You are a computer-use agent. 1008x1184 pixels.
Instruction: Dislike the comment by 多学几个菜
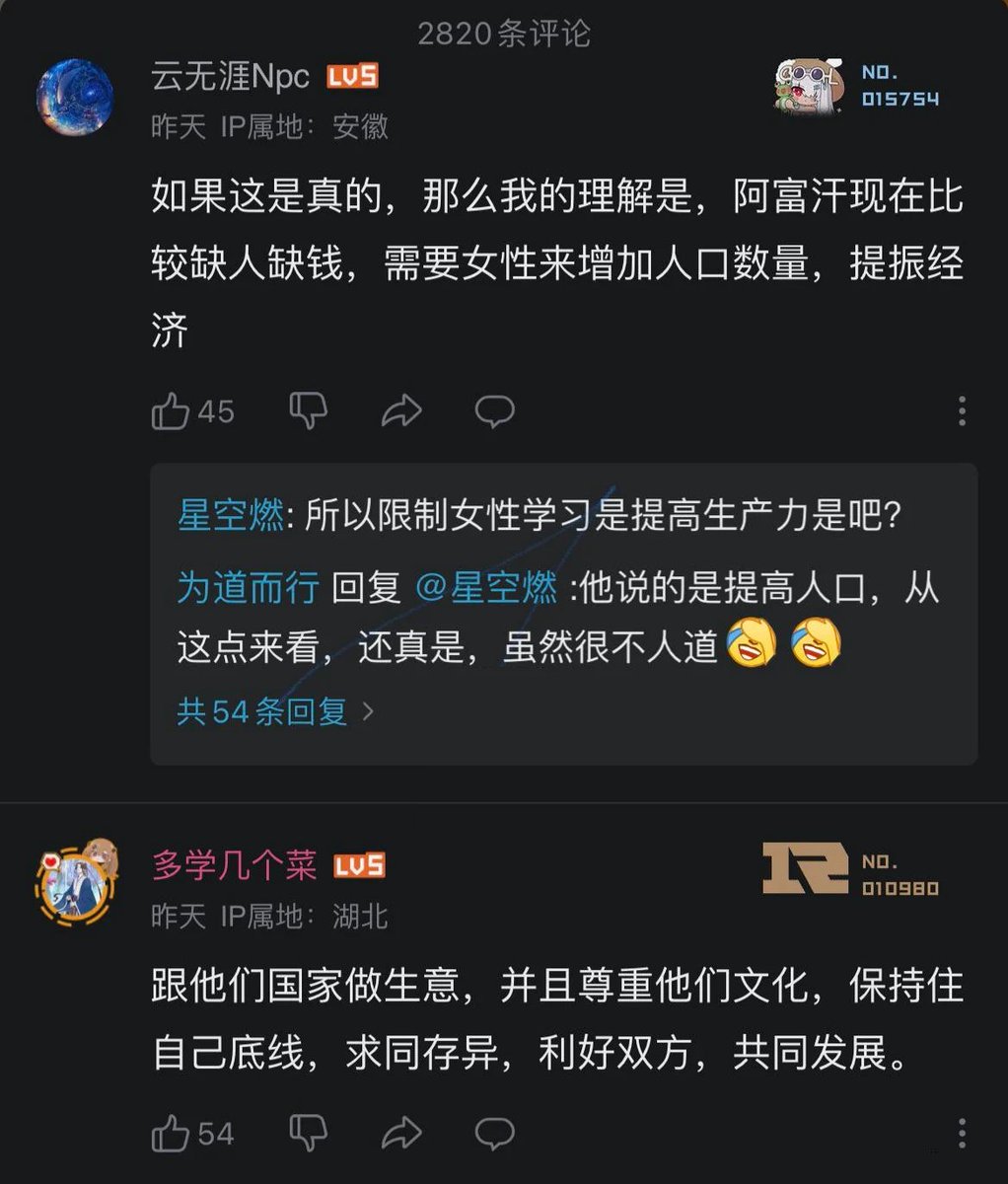pyautogui.click(x=308, y=1134)
